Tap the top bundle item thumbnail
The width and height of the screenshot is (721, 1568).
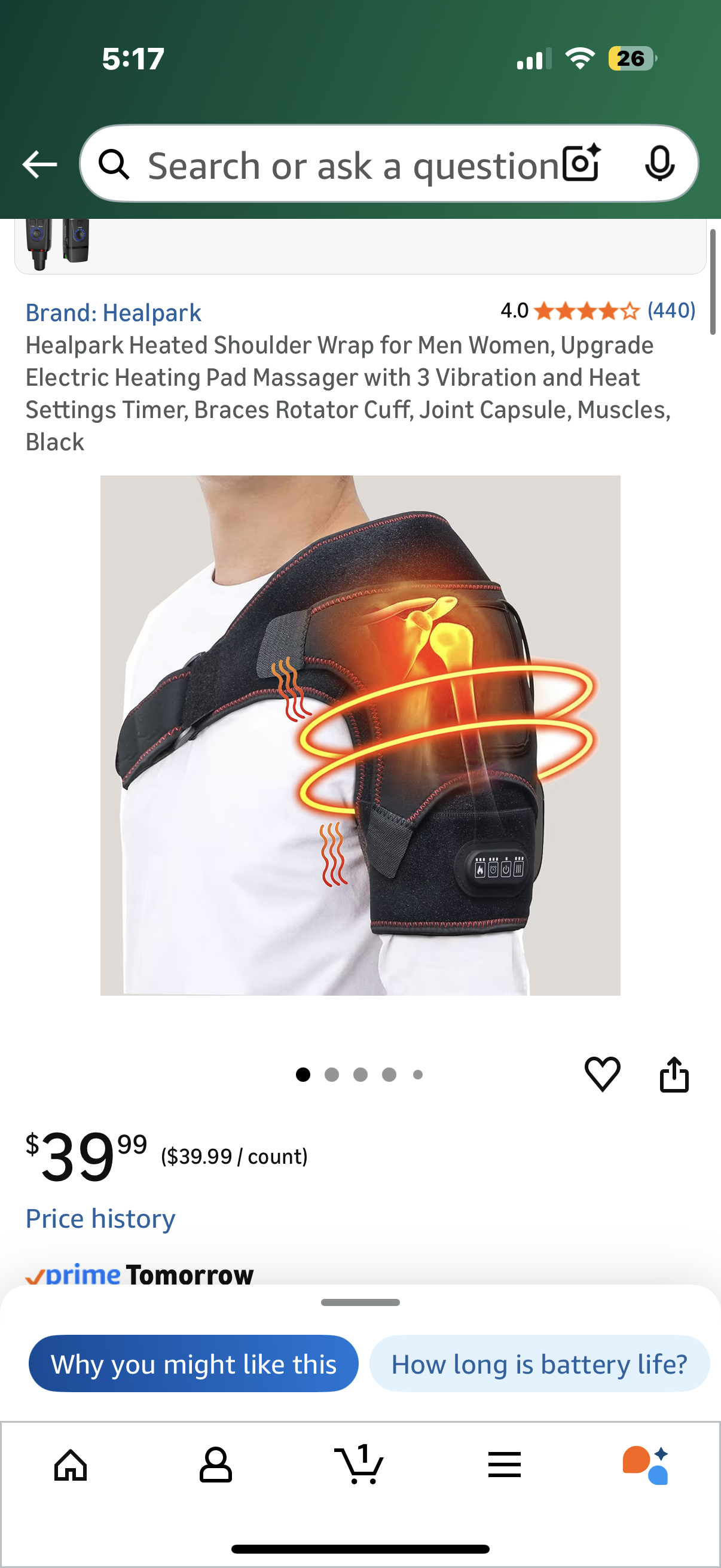point(57,241)
